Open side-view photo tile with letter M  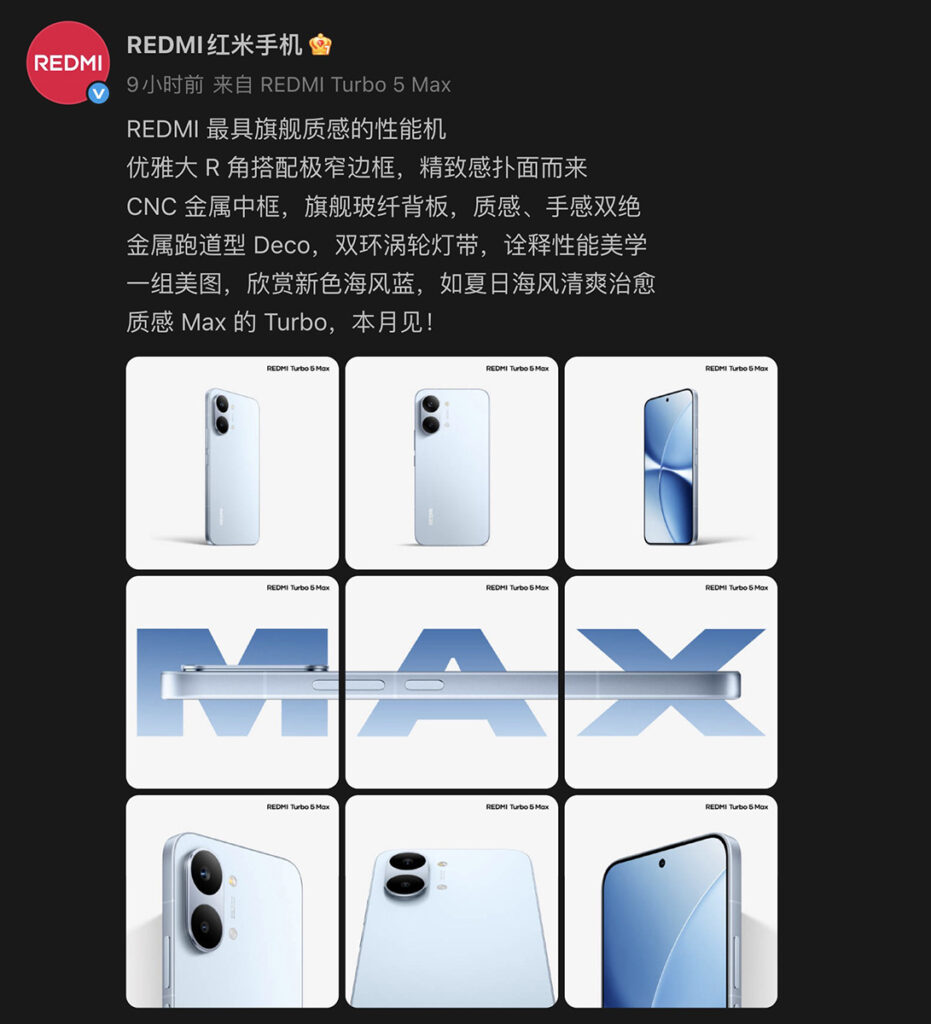coord(232,682)
